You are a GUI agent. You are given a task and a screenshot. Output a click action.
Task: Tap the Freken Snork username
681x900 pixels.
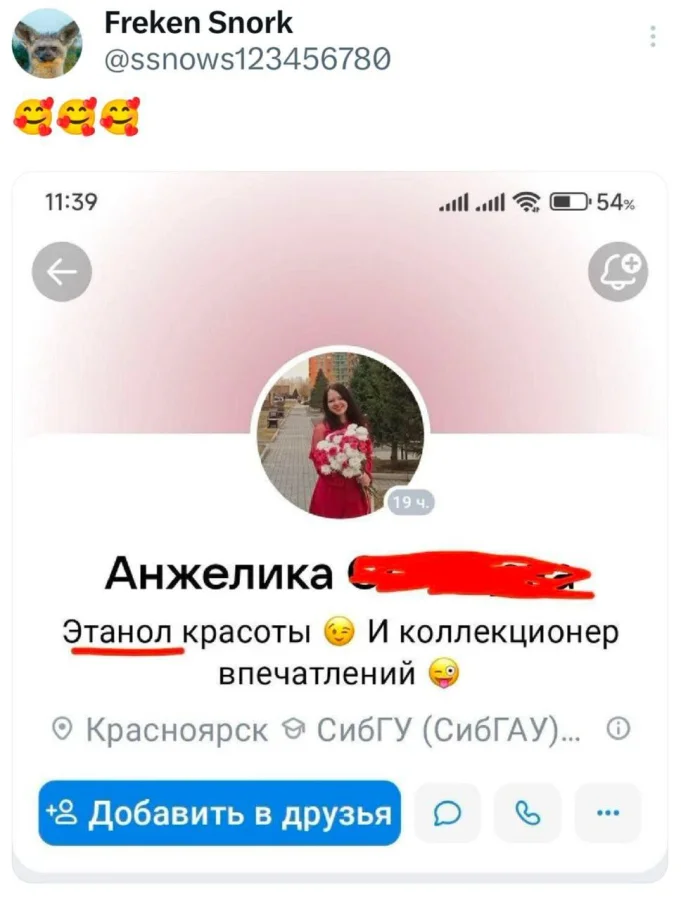tap(198, 22)
